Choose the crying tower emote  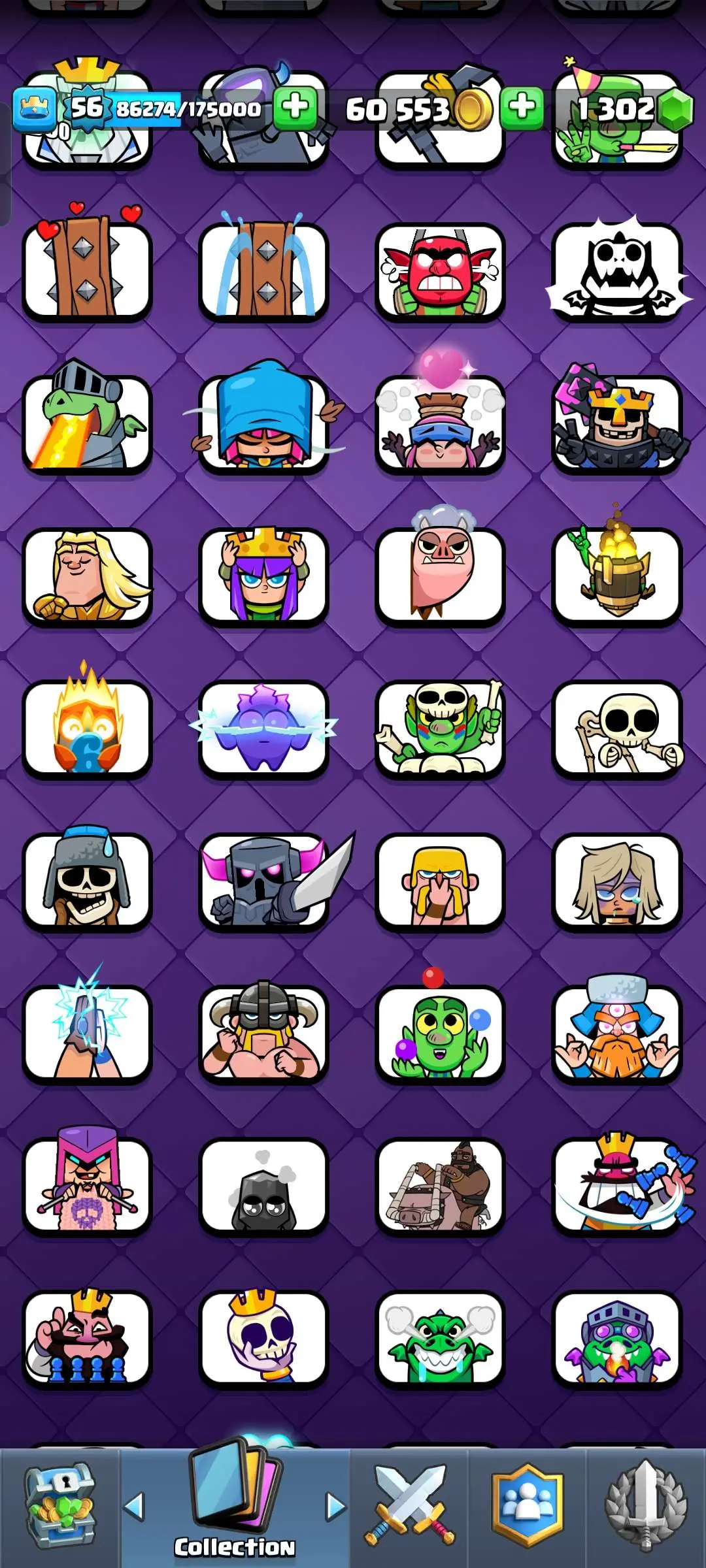263,272
